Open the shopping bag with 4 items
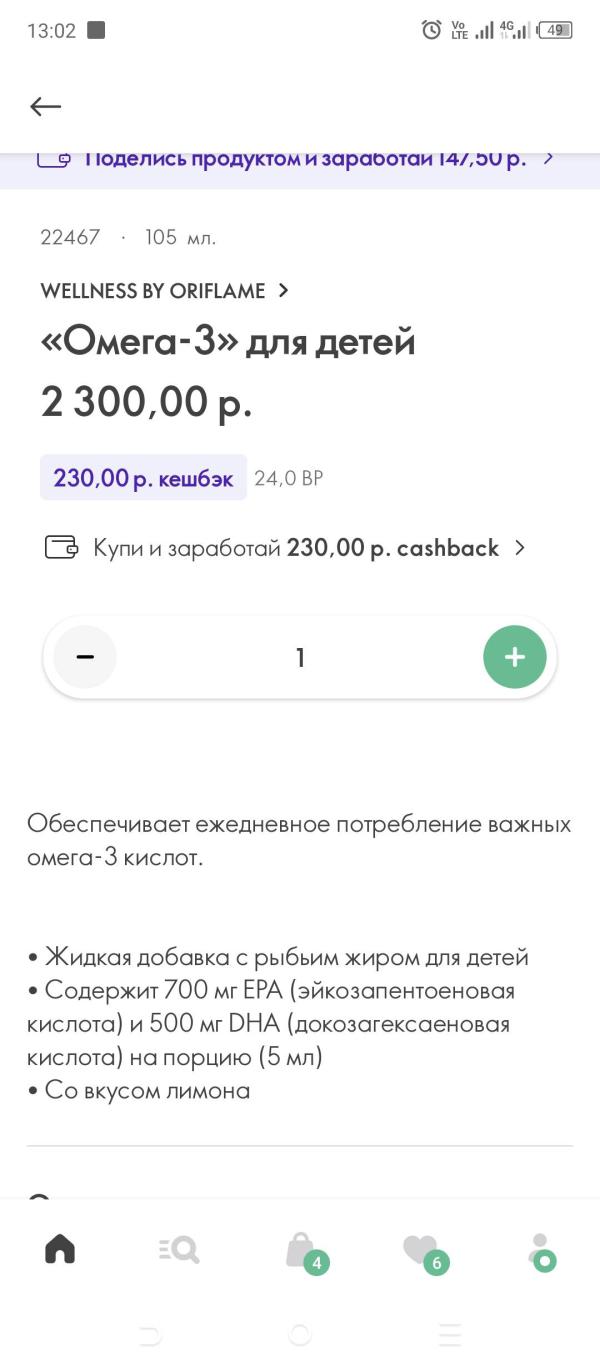 click(305, 1252)
